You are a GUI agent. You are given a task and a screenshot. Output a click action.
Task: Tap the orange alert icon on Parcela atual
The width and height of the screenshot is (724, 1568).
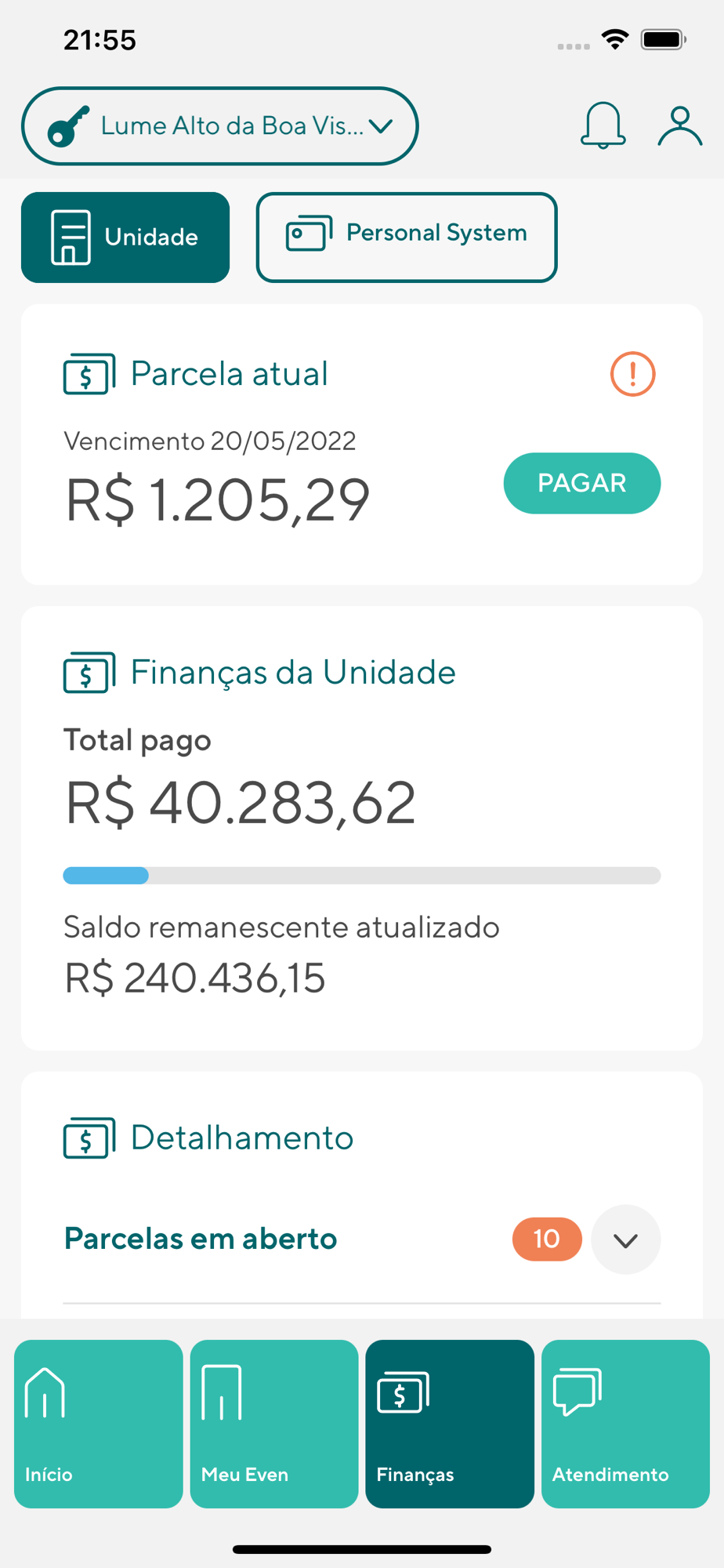coord(632,374)
